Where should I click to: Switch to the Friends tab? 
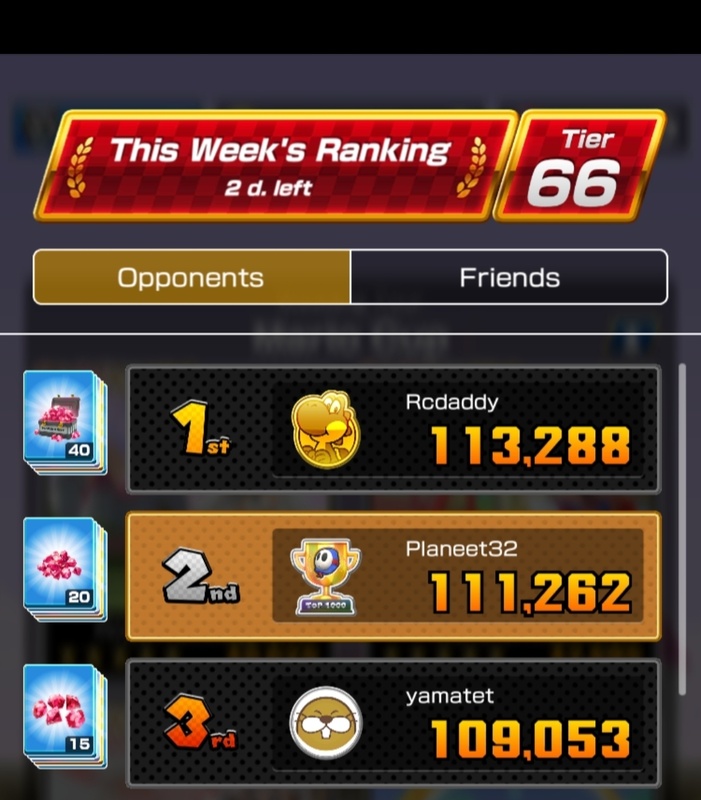click(x=509, y=277)
